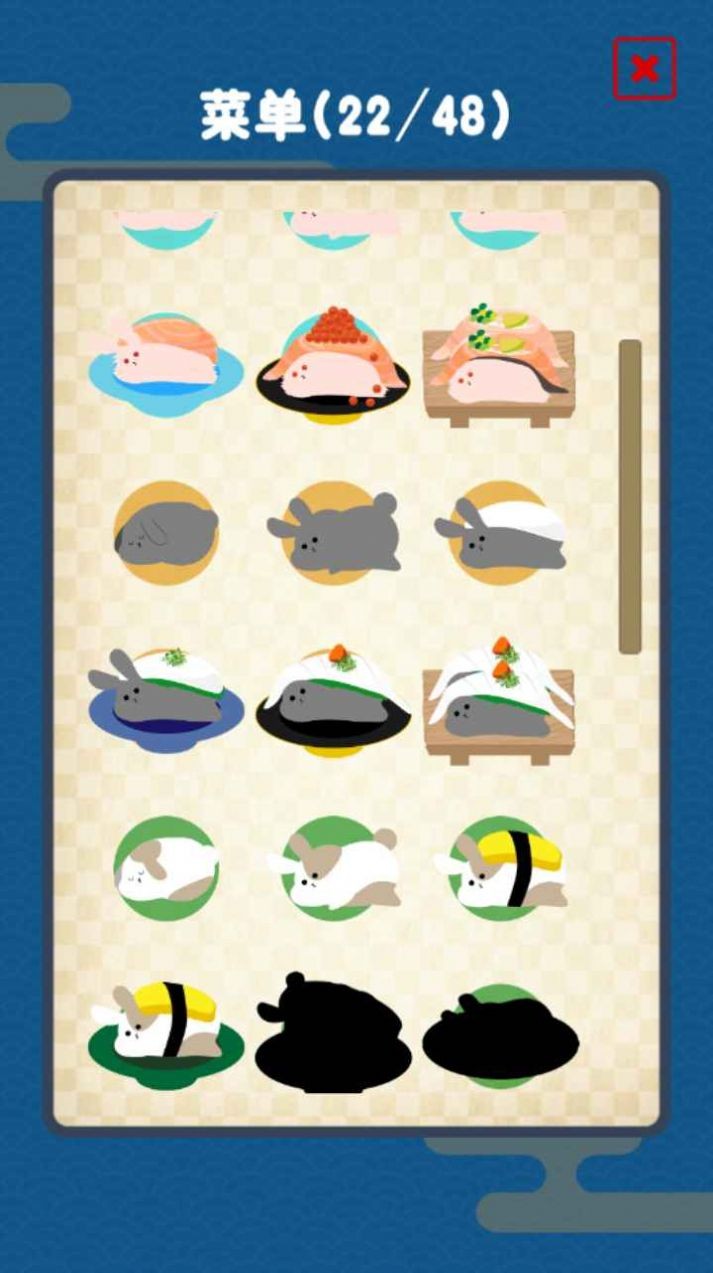Tap the egg sushi rabbit on green circle
713x1273 pixels.
click(x=500, y=868)
